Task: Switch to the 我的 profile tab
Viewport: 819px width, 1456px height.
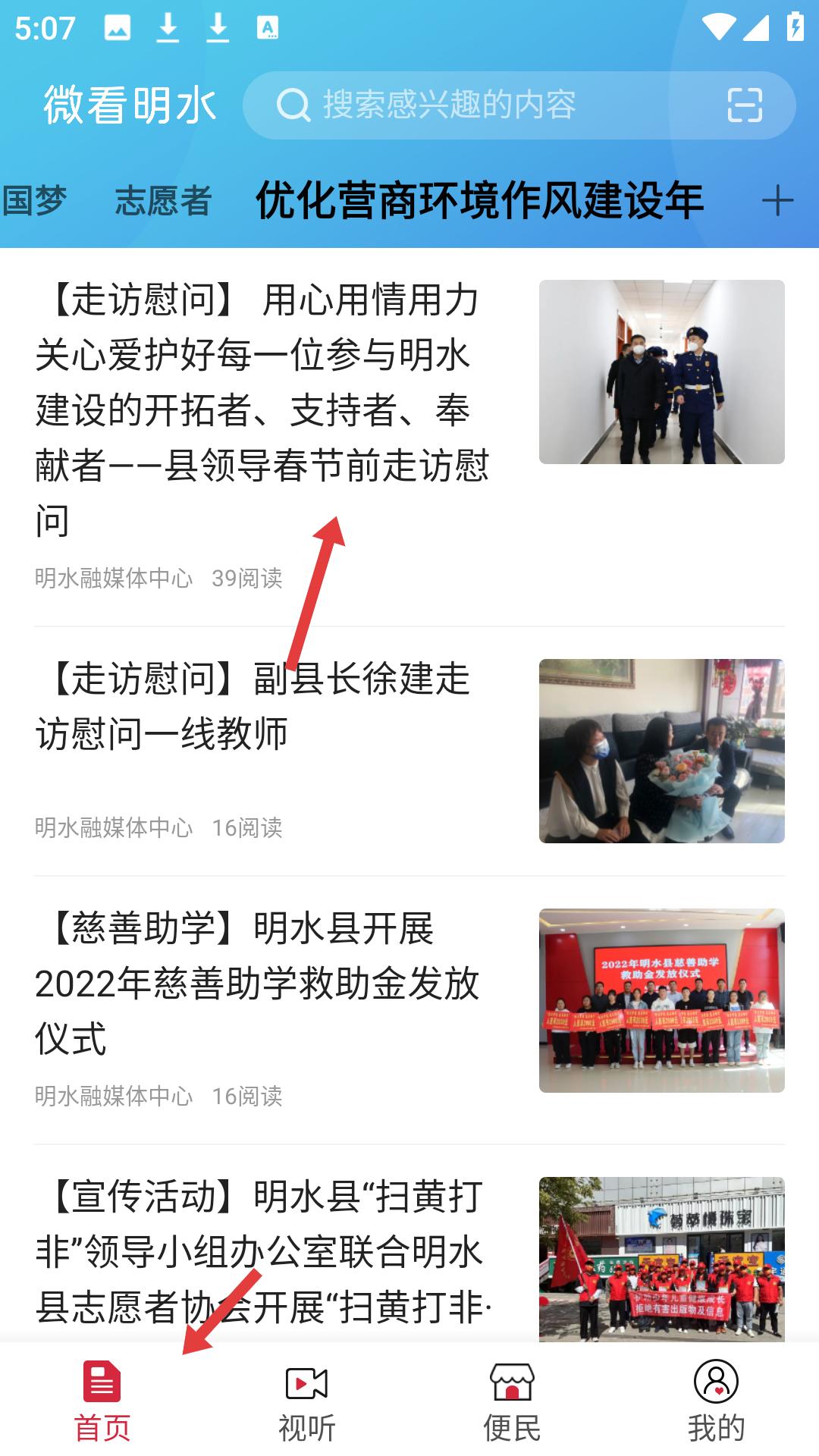Action: [x=716, y=1403]
